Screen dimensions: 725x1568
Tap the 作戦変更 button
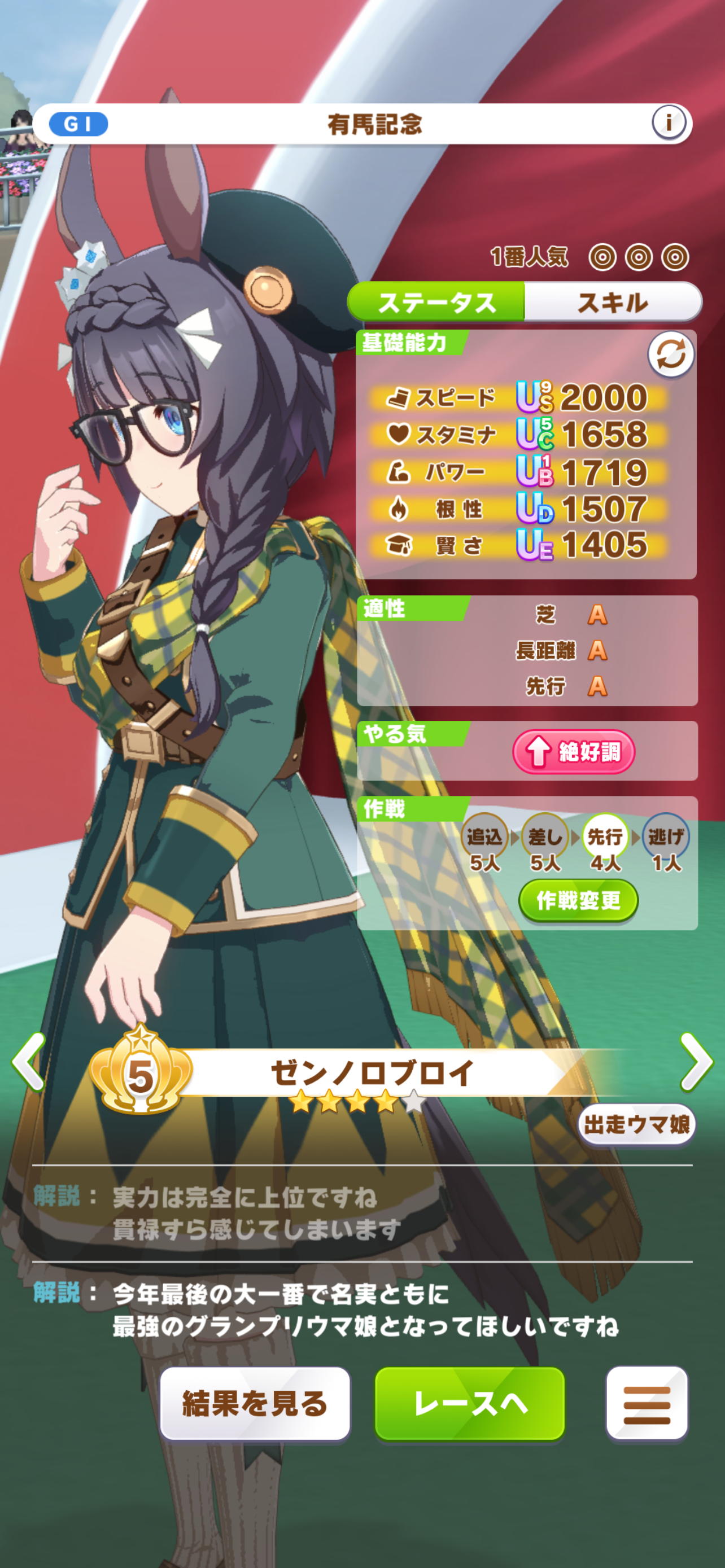coord(578,900)
